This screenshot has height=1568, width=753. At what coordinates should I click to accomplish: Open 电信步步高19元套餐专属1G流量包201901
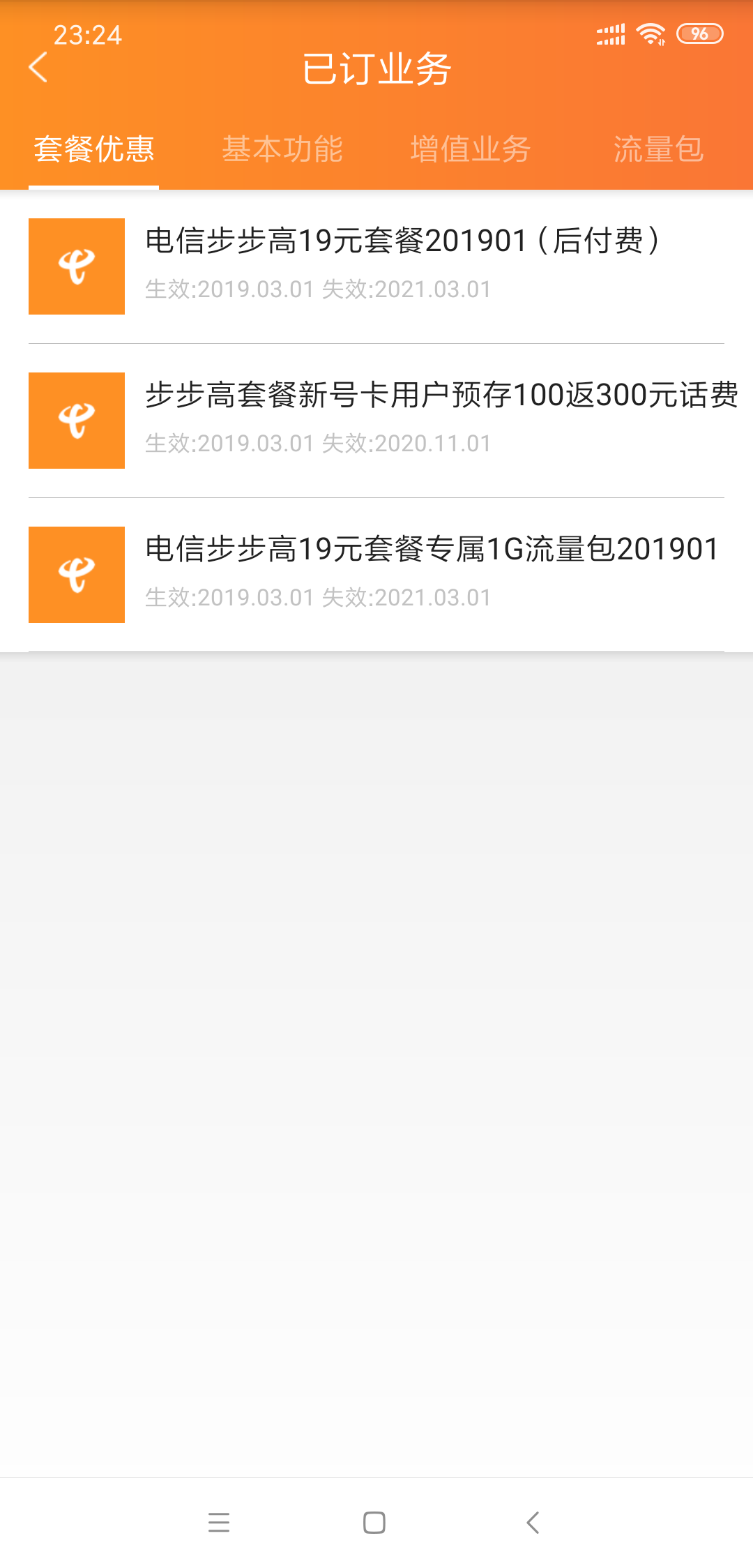click(376, 575)
